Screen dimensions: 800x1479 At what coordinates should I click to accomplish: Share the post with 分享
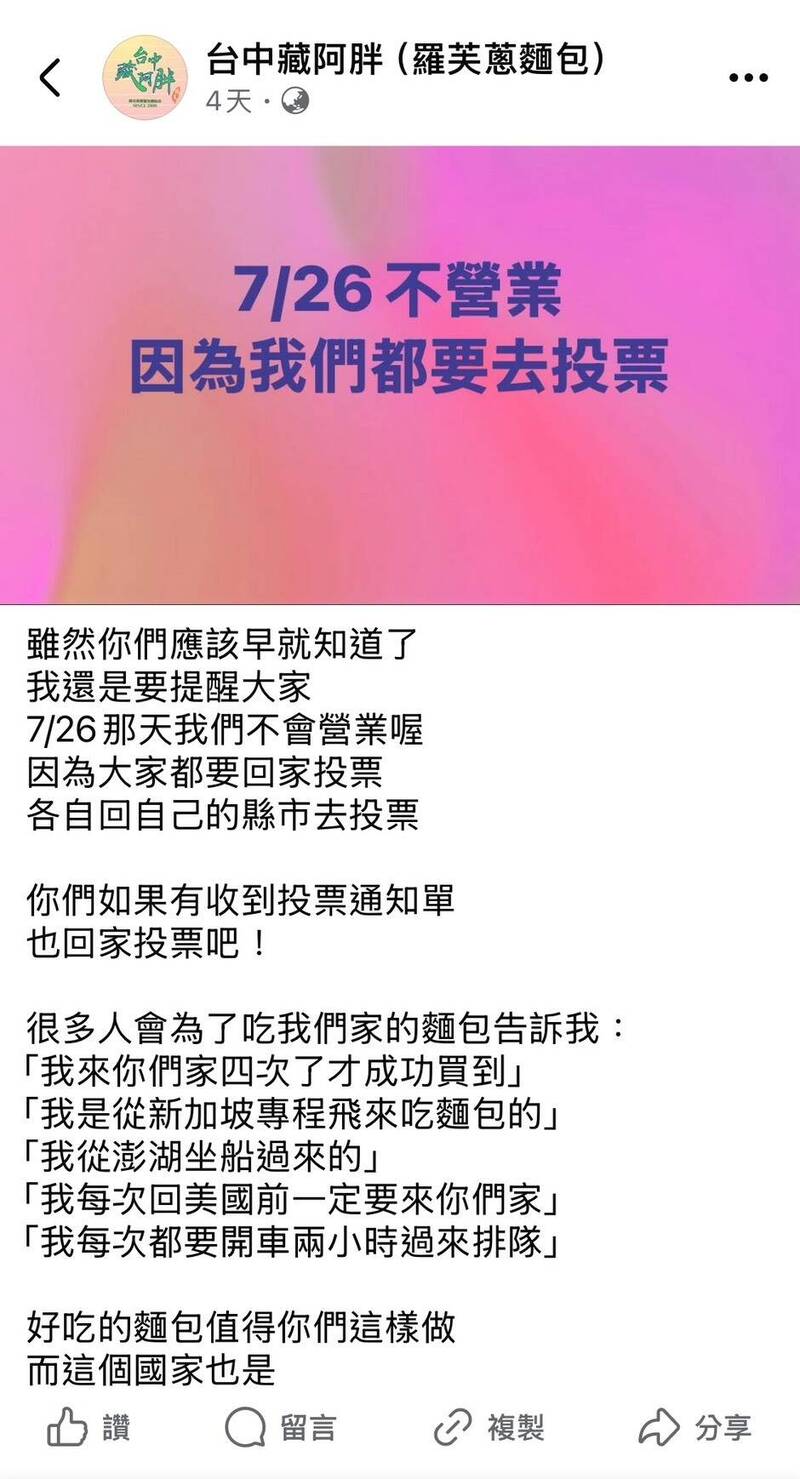tap(695, 1427)
